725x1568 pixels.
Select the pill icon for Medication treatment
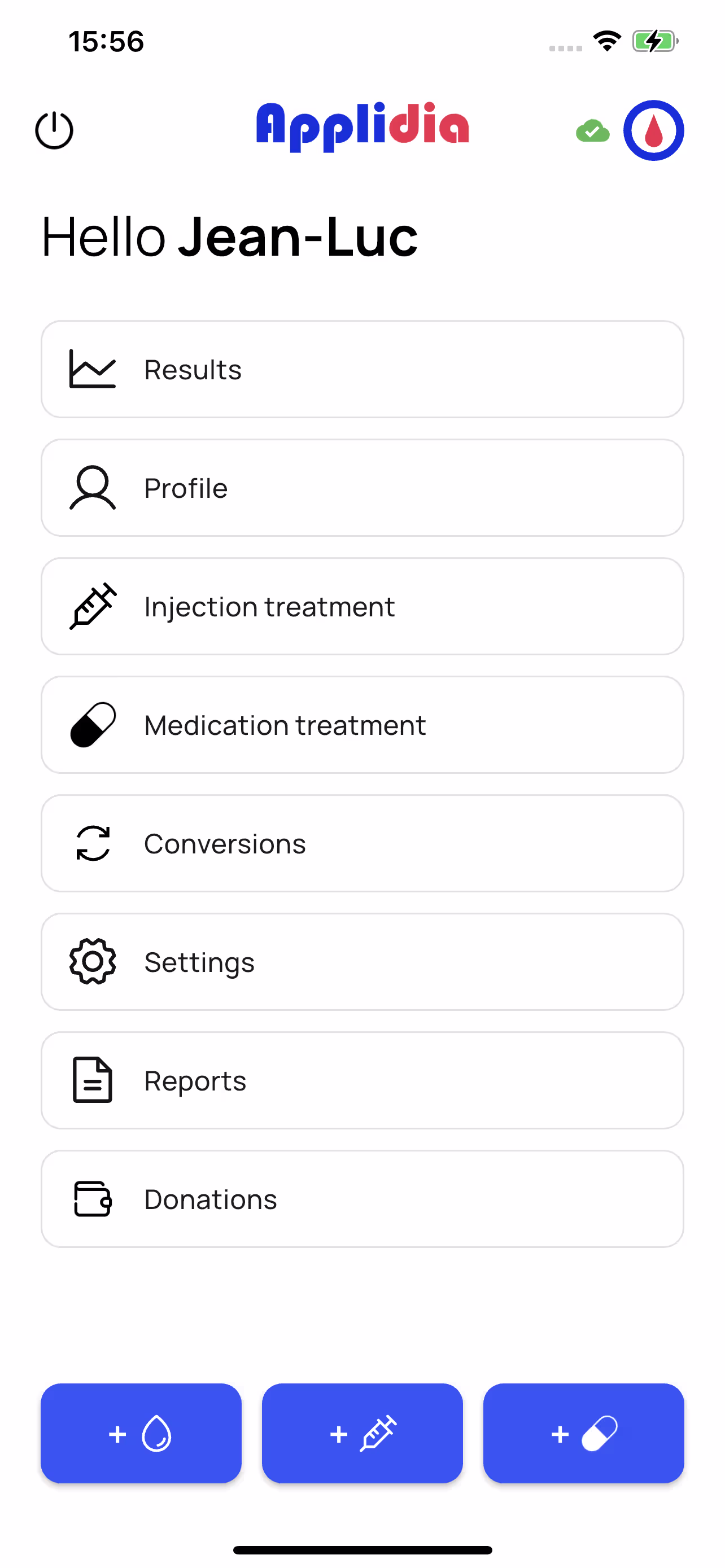[91, 724]
